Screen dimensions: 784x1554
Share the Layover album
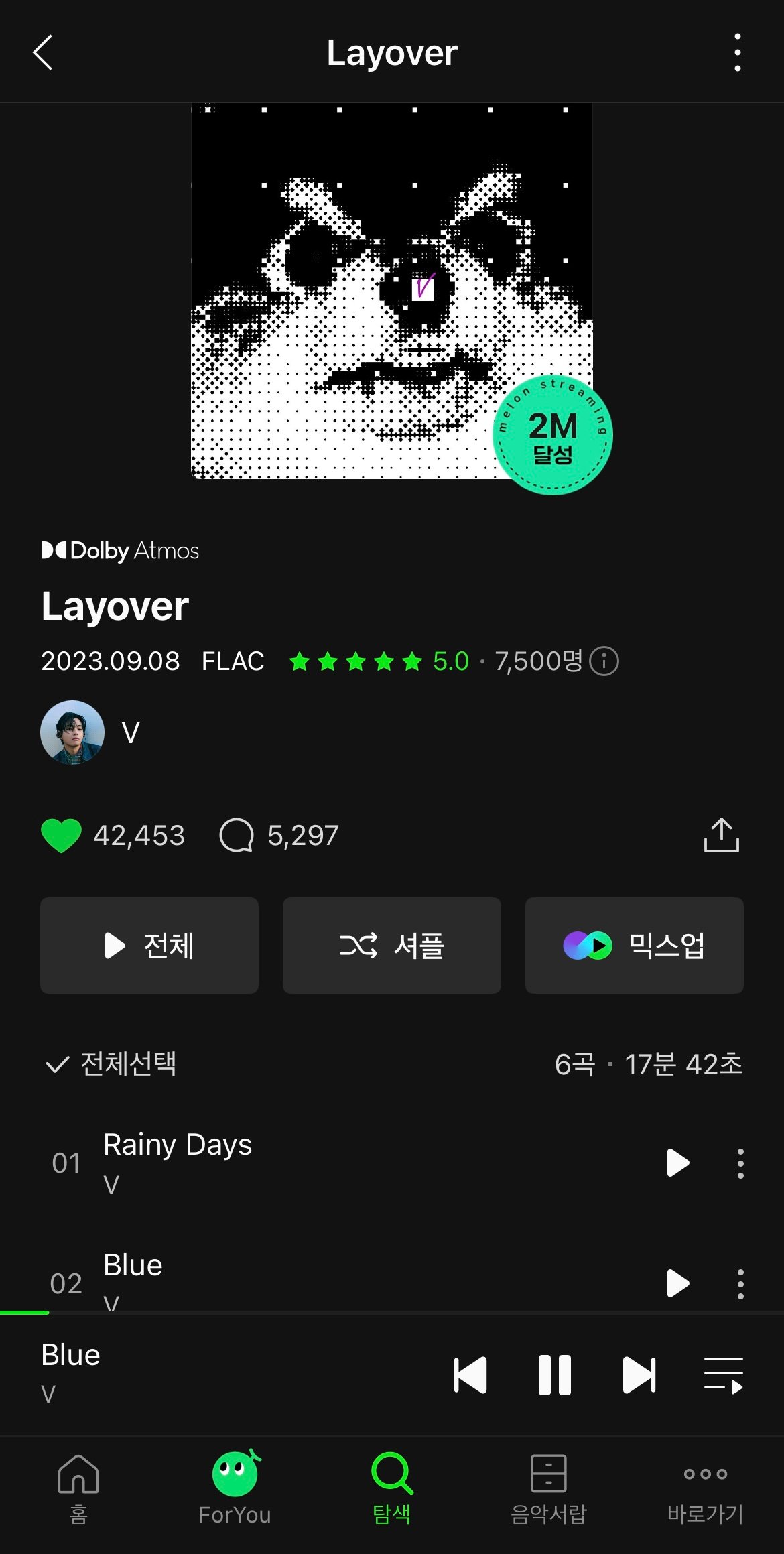721,836
